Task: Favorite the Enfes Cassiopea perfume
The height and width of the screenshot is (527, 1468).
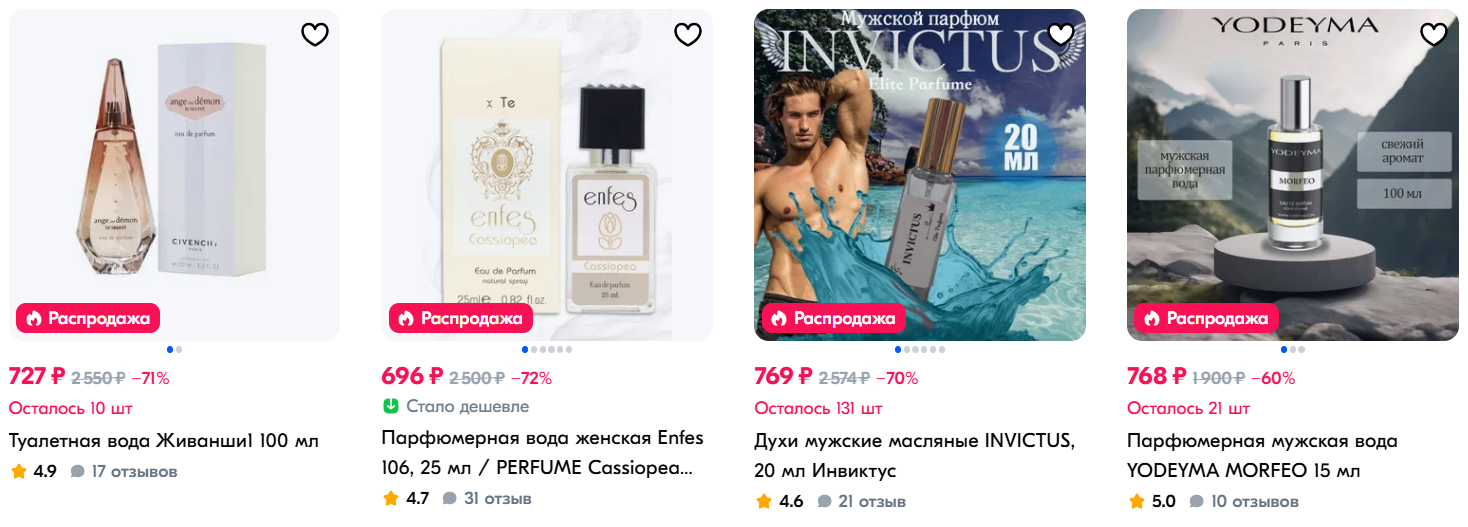Action: (x=688, y=35)
